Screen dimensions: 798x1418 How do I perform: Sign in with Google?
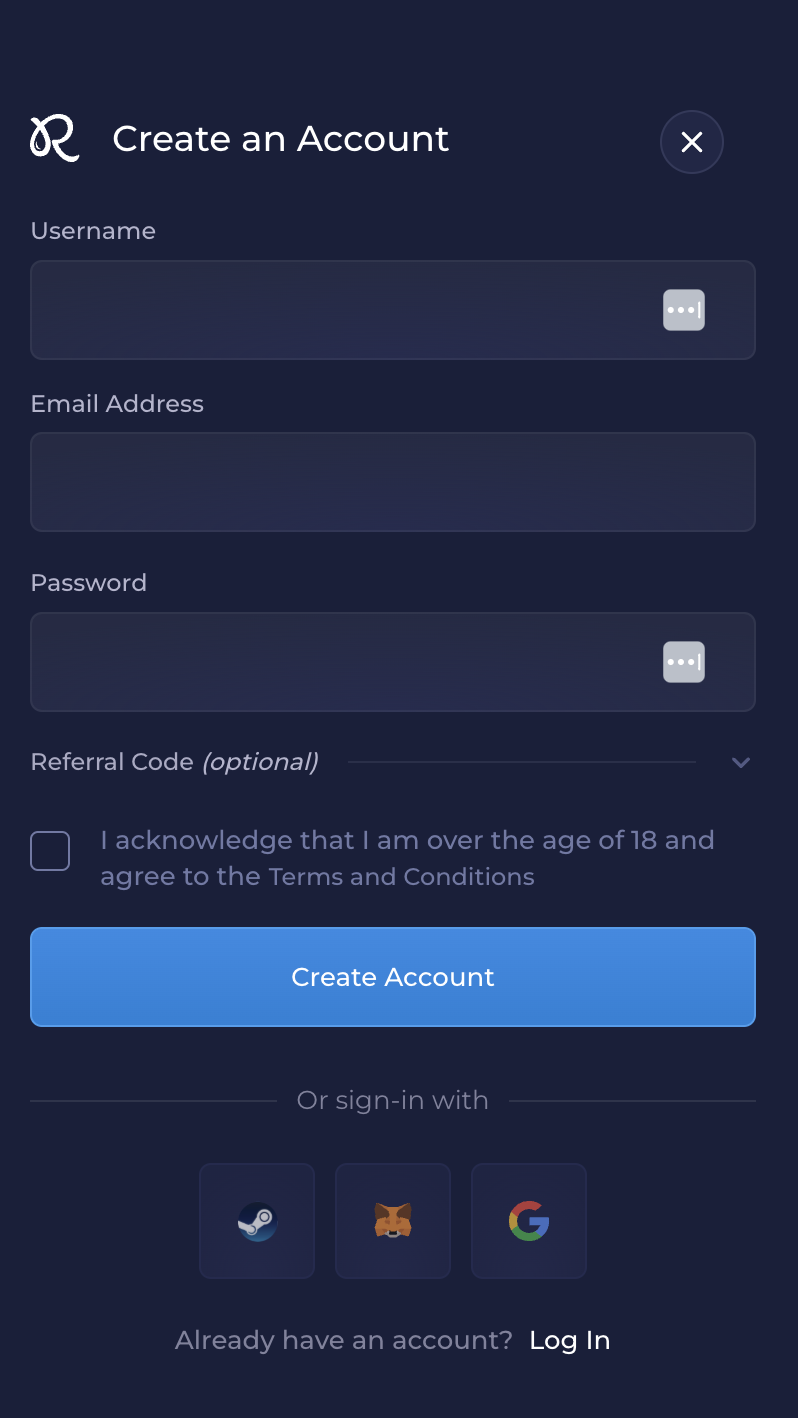click(x=529, y=1221)
